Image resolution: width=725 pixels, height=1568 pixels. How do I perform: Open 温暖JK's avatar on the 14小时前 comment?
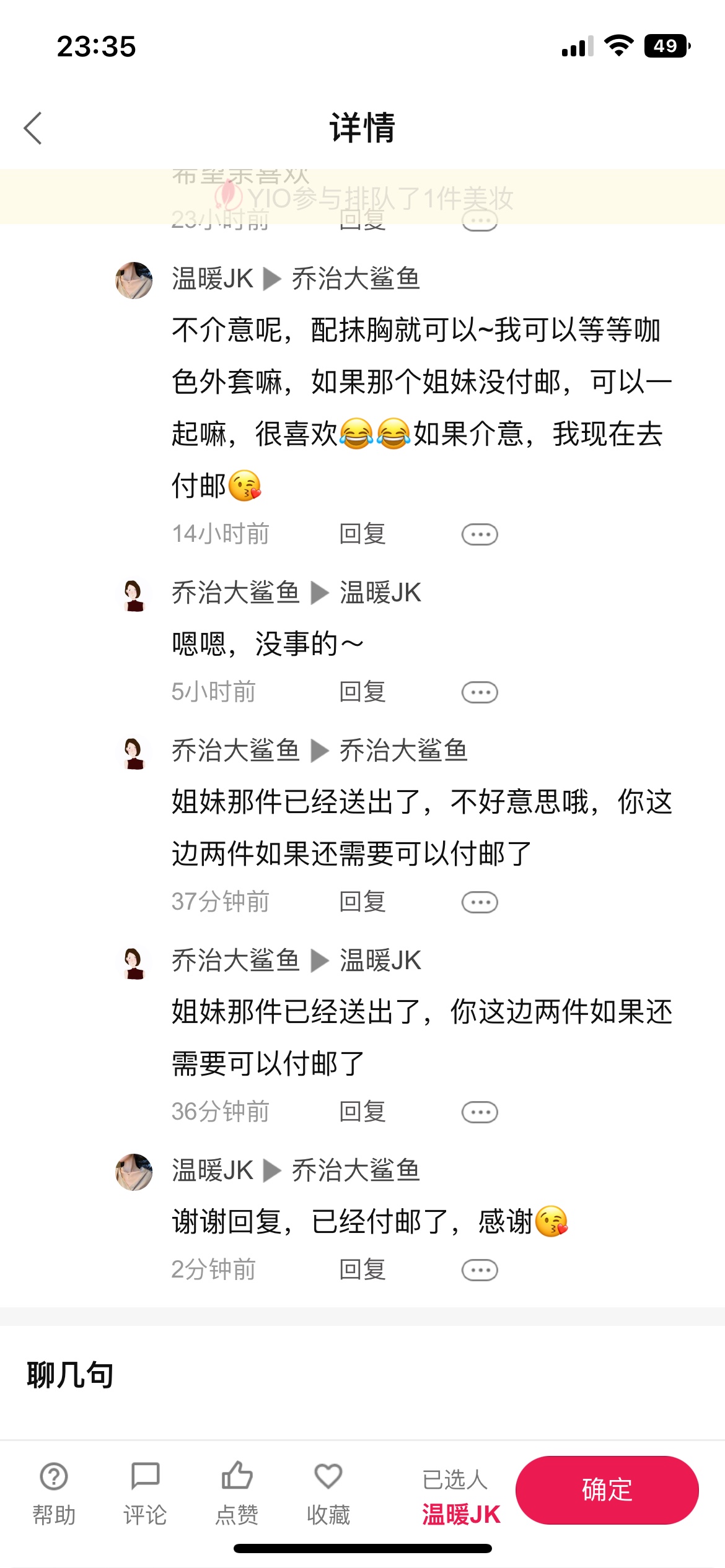tap(134, 280)
